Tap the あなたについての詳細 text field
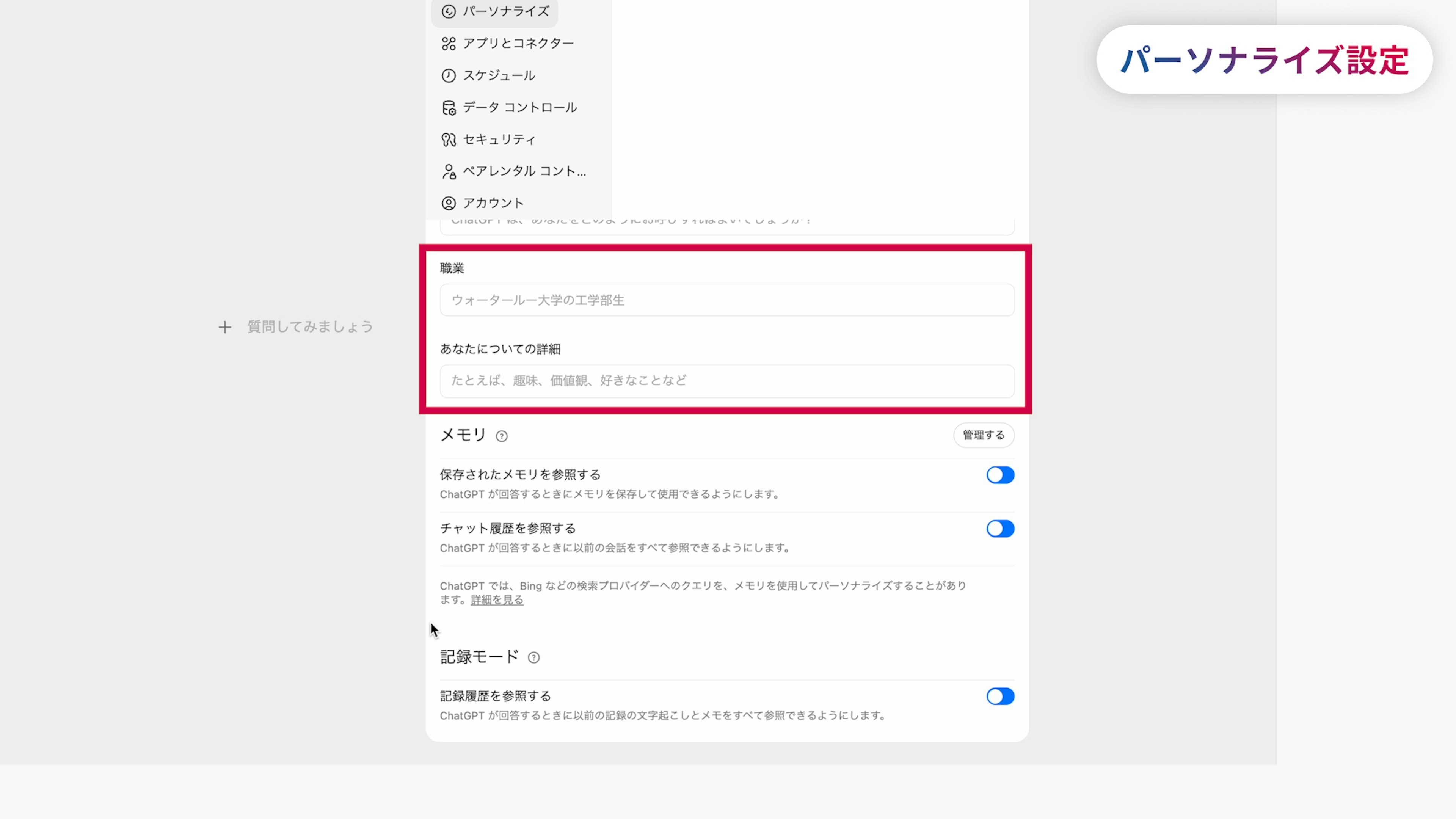 [x=727, y=381]
